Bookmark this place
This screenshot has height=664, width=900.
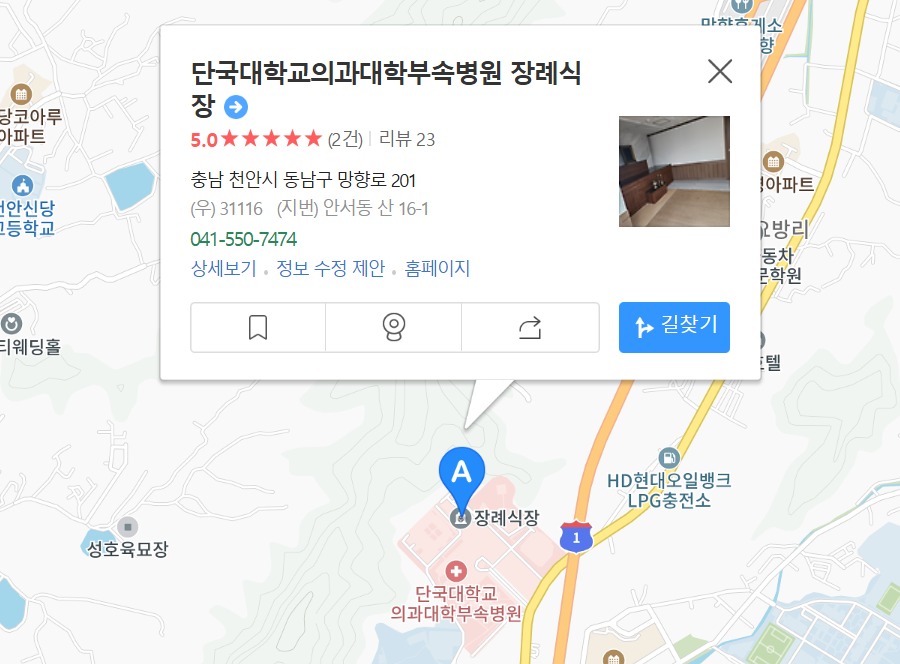click(258, 328)
